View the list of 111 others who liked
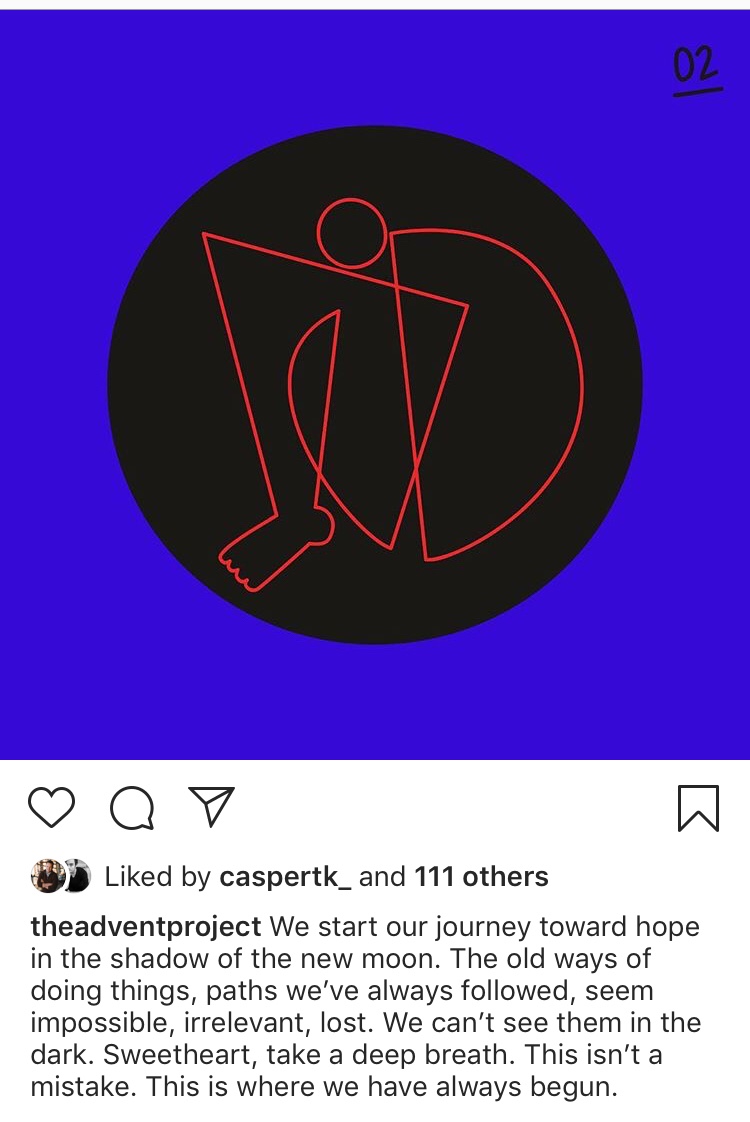This screenshot has width=750, height=1122. tap(481, 877)
